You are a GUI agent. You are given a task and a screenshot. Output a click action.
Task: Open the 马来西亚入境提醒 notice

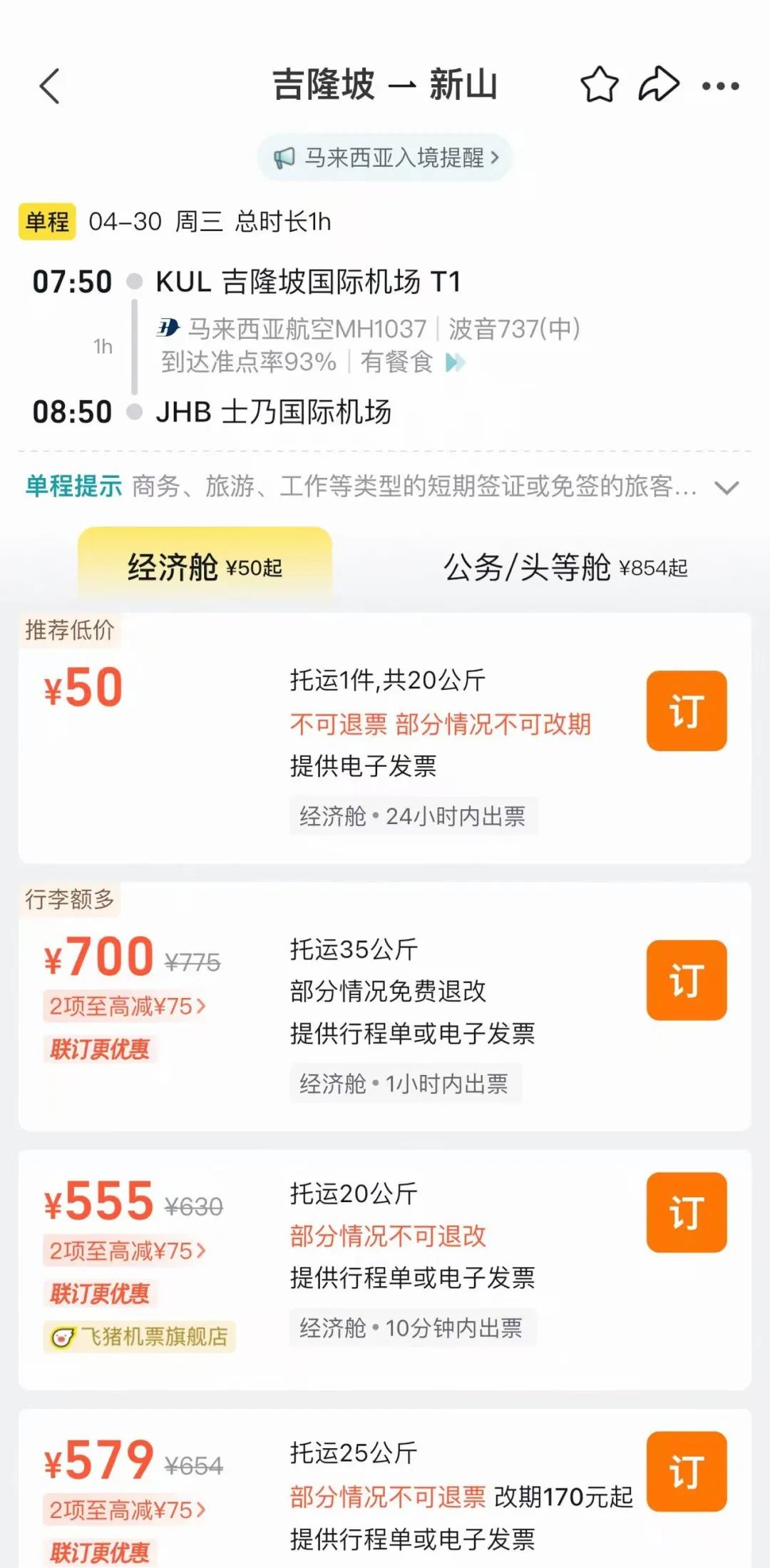pyautogui.click(x=386, y=158)
